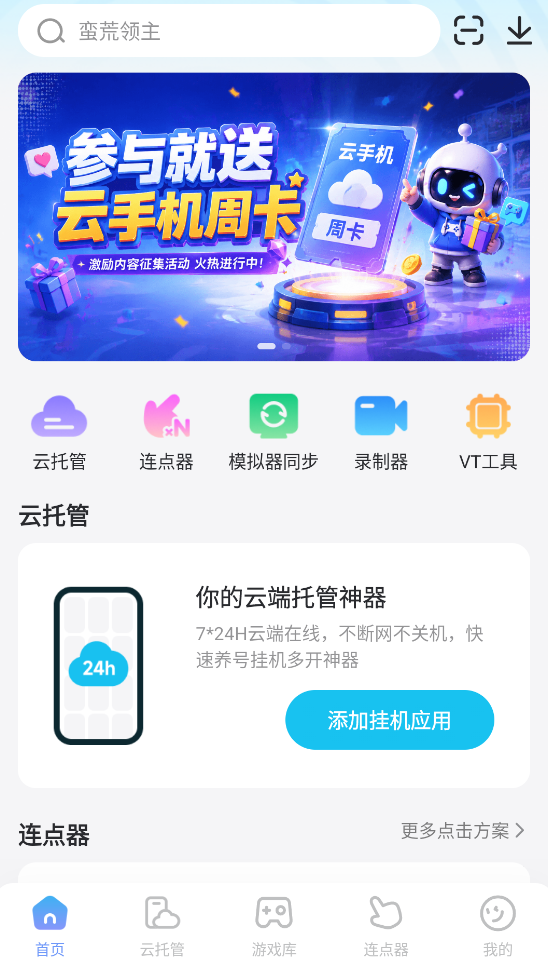Open VT工具
Image resolution: width=548 pixels, height=966 pixels.
point(488,433)
